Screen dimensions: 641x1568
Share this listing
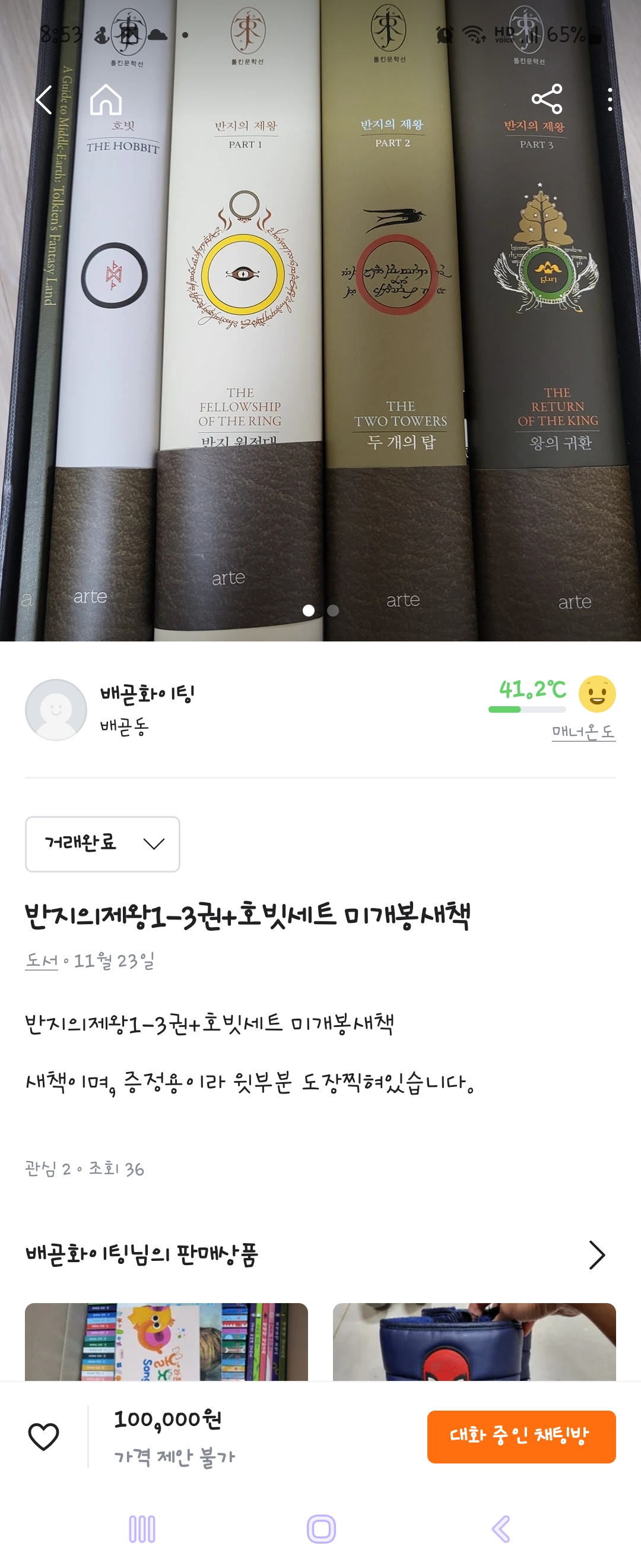coord(546,100)
